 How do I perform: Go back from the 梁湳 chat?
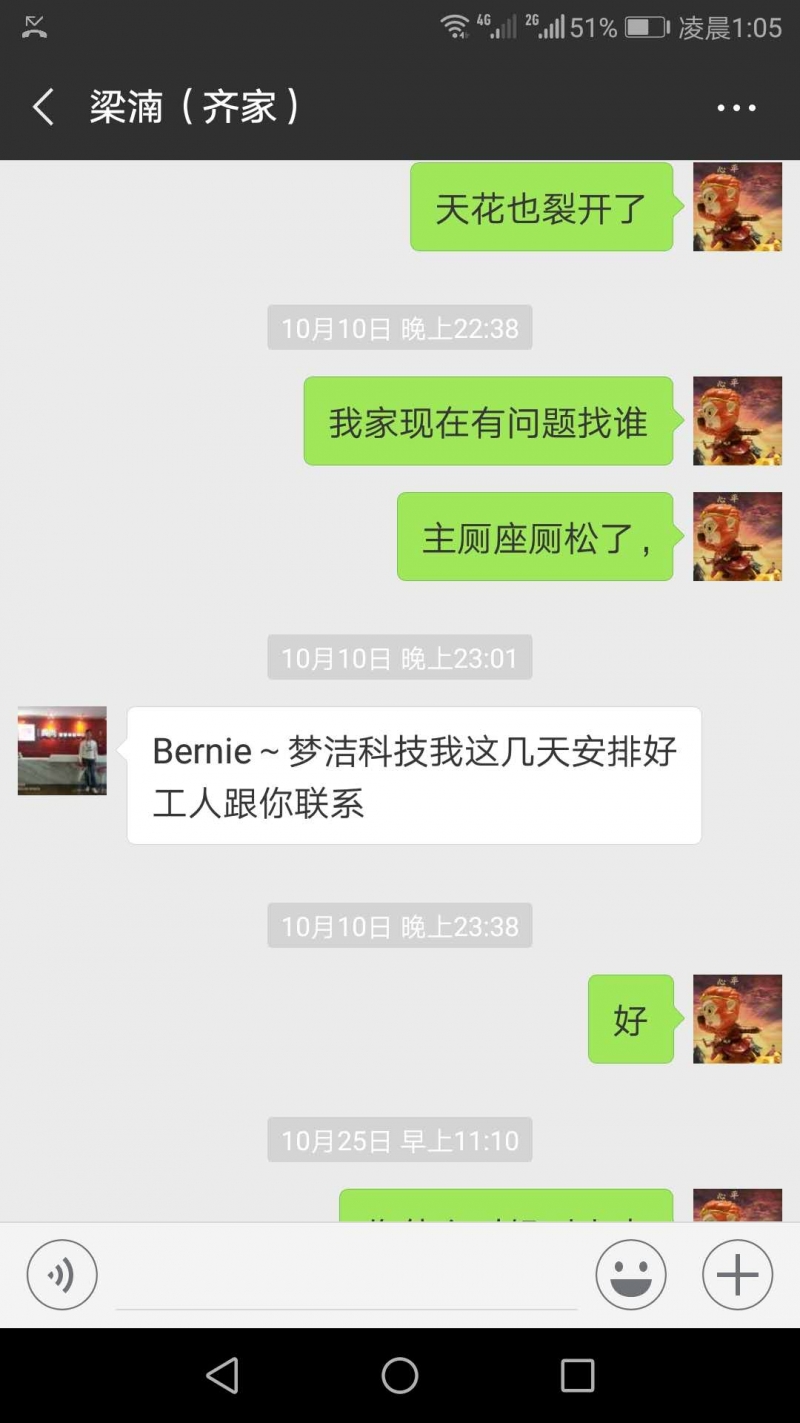pos(42,107)
